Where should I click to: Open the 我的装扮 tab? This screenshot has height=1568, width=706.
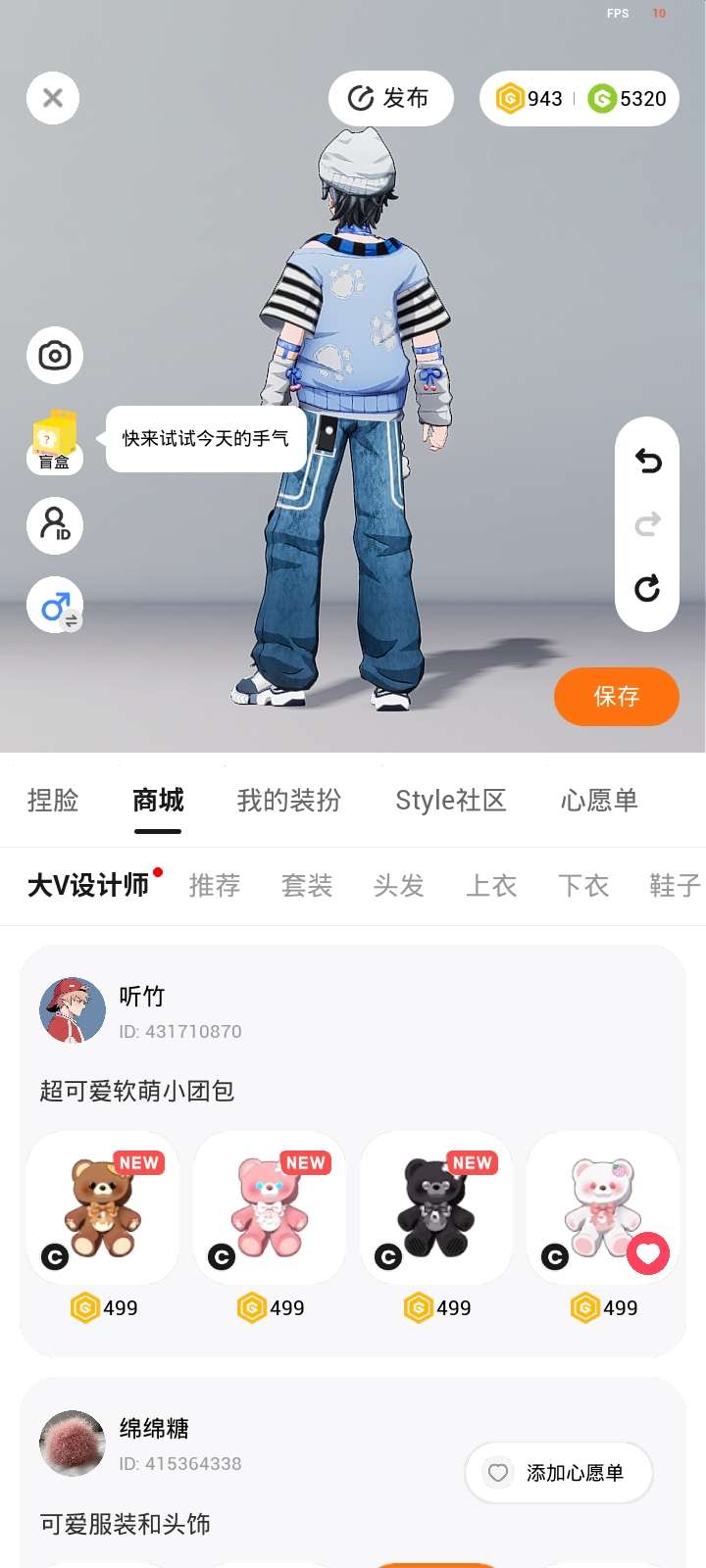point(289,801)
